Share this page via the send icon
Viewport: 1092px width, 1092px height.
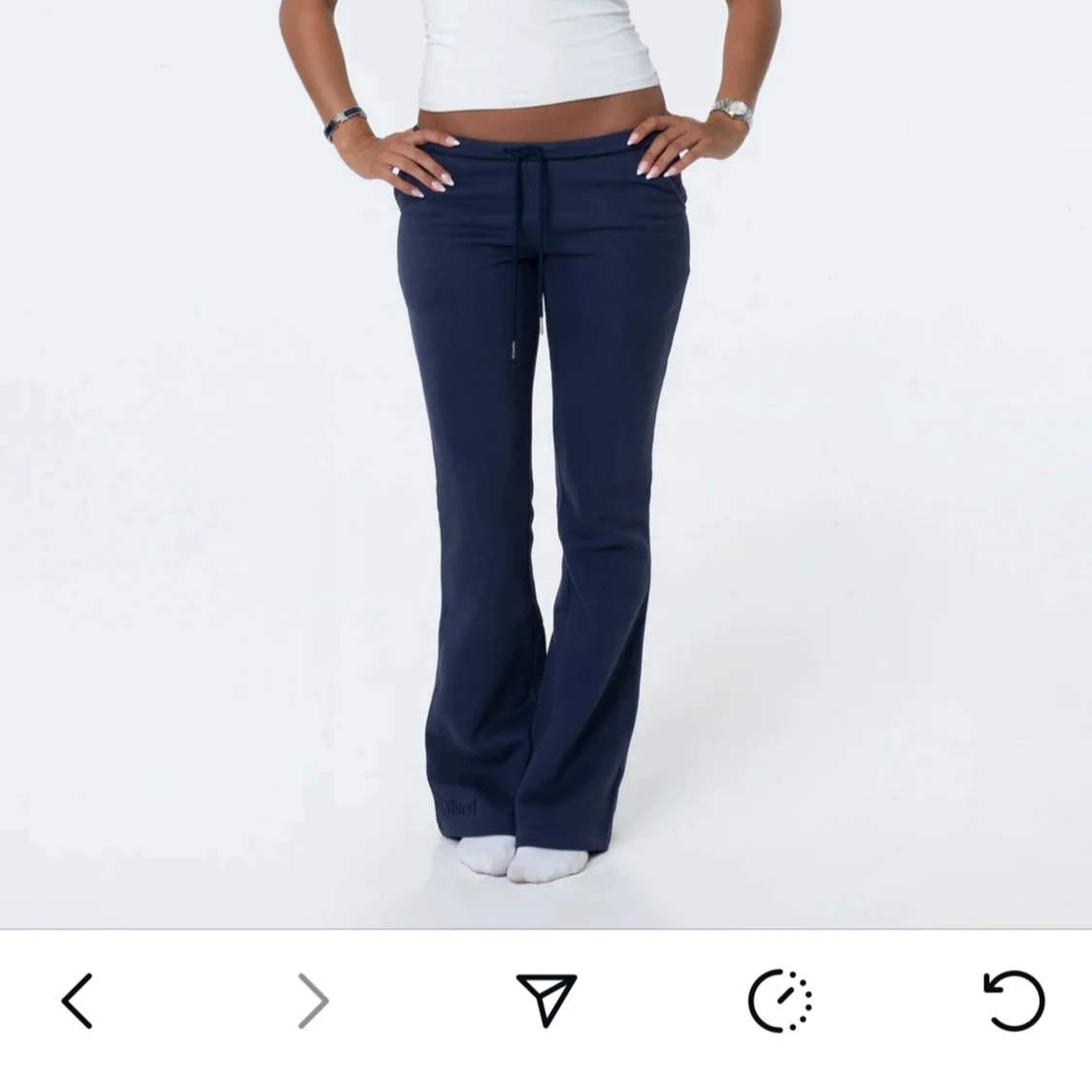(546, 1000)
